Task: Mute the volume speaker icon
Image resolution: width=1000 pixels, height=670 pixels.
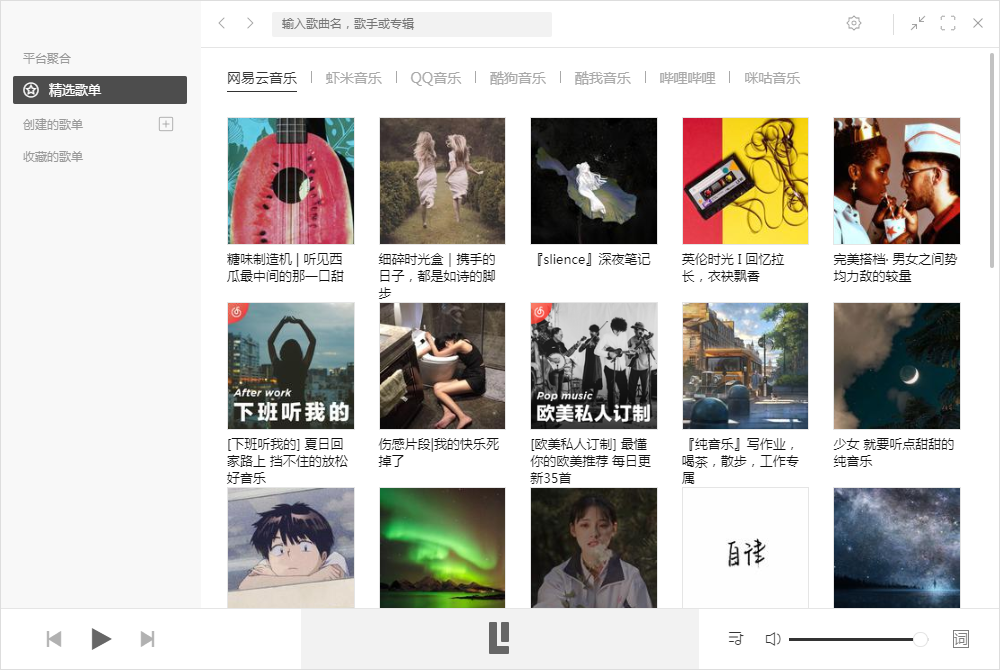Action: [772, 639]
